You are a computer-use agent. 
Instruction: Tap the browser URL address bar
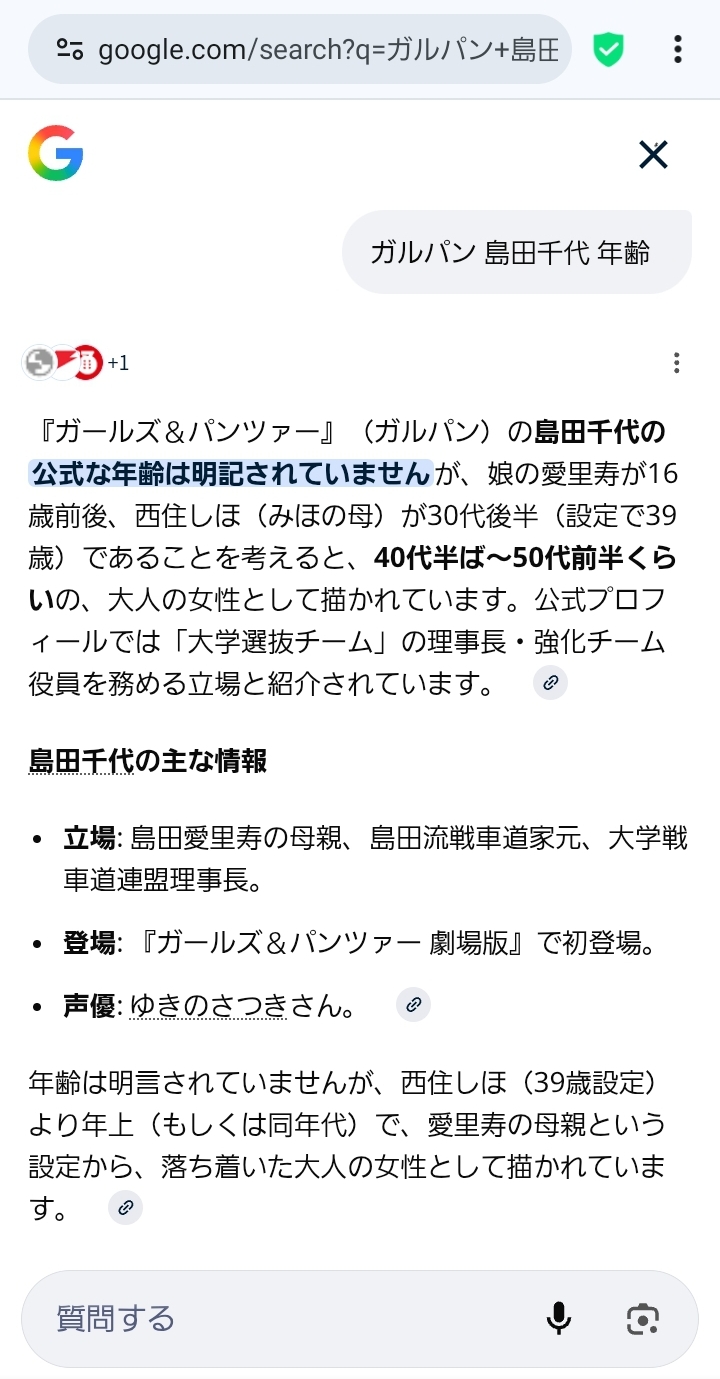pos(330,50)
